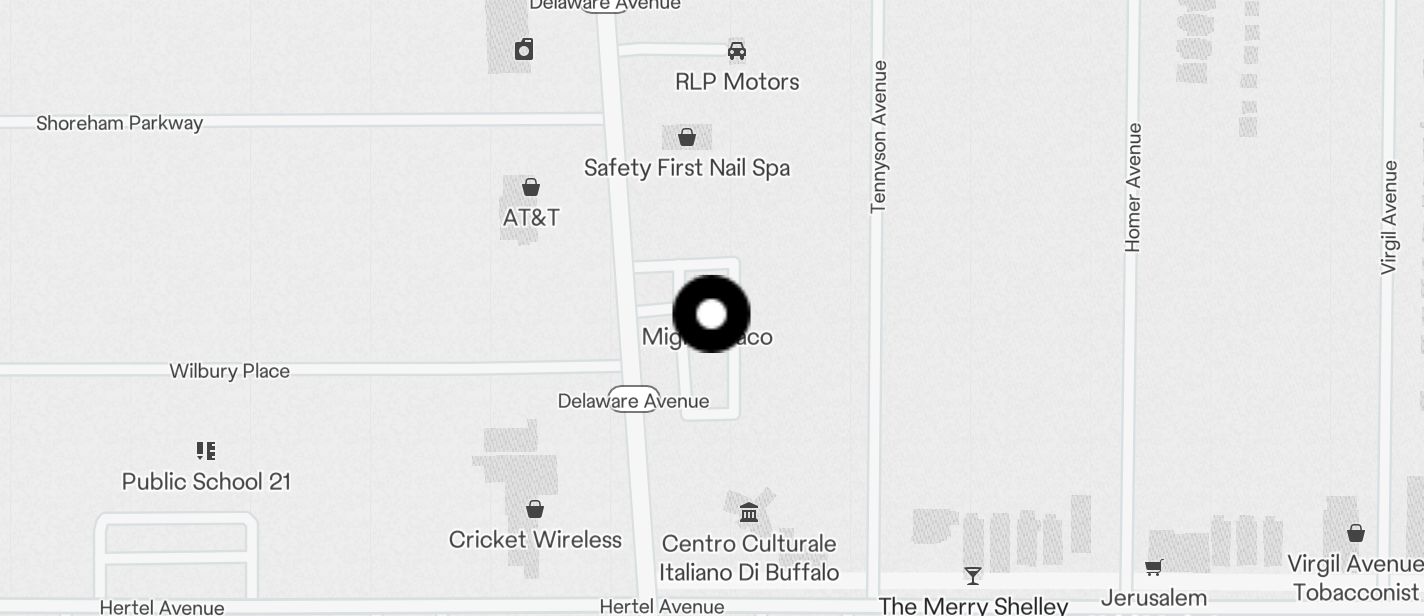Viewport: 1424px width, 616px height.
Task: Select the Cricket Wireless shop marker
Action: (535, 509)
